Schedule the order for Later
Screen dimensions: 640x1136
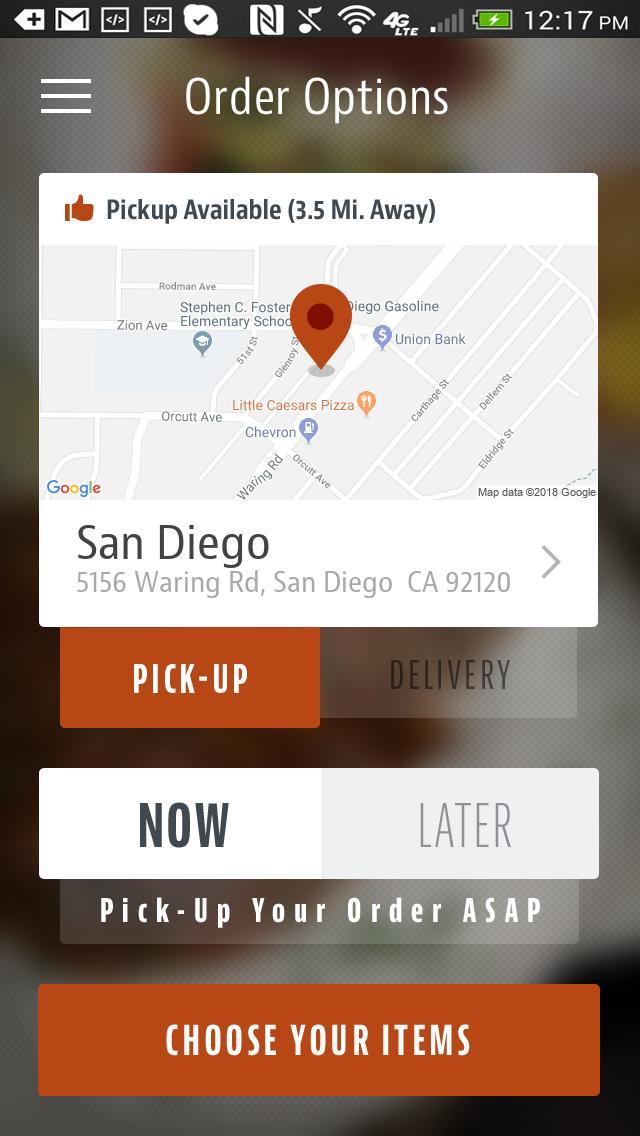point(462,825)
